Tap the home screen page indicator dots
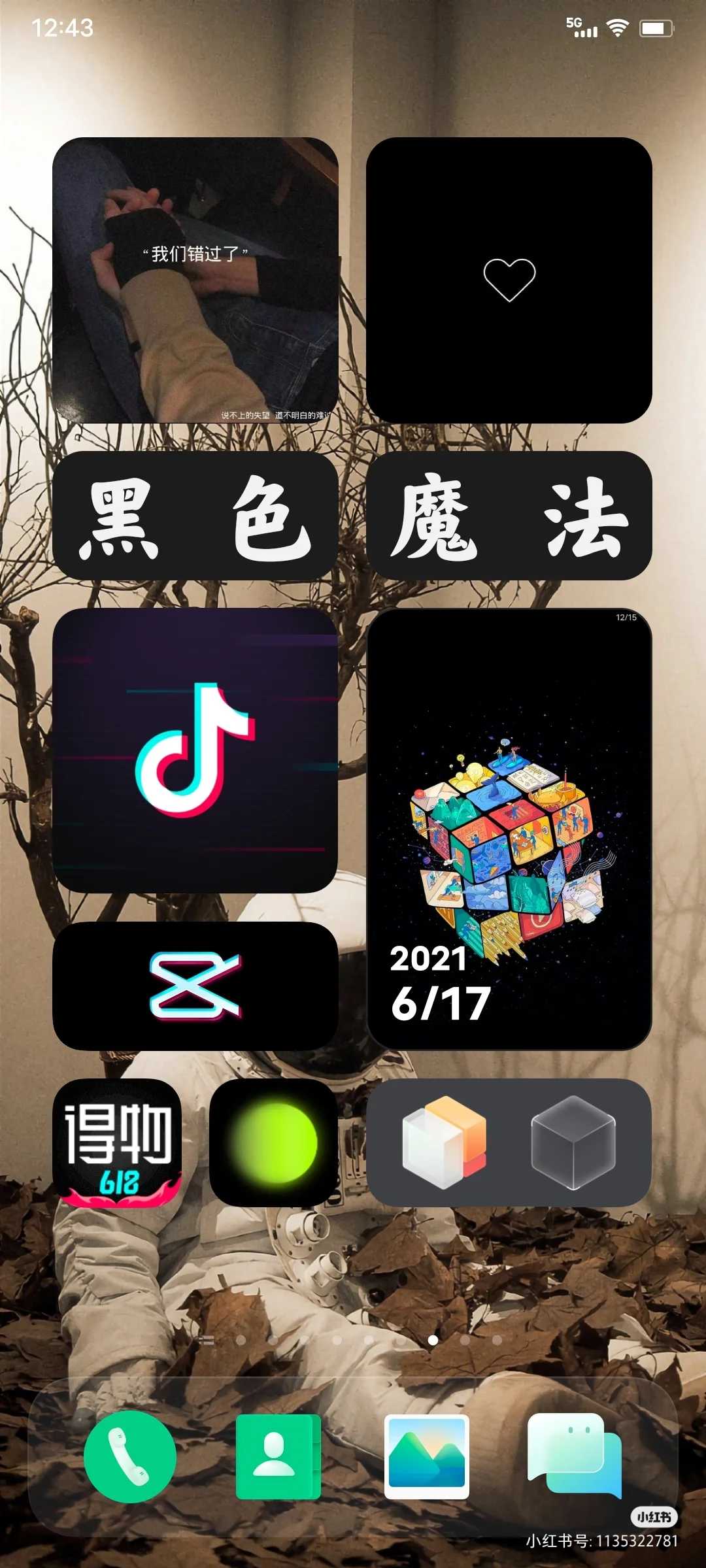The image size is (706, 1568). pos(353,1340)
